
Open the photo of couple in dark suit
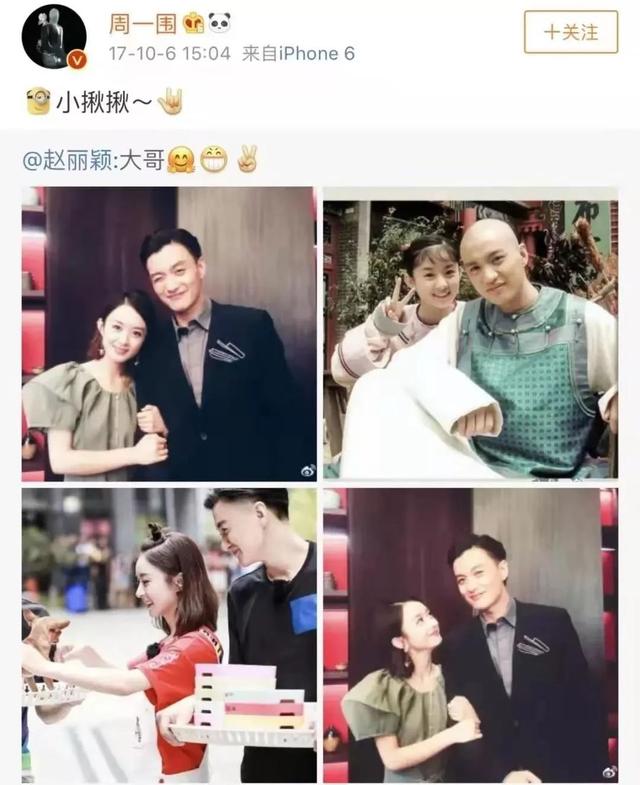pyautogui.click(x=169, y=332)
